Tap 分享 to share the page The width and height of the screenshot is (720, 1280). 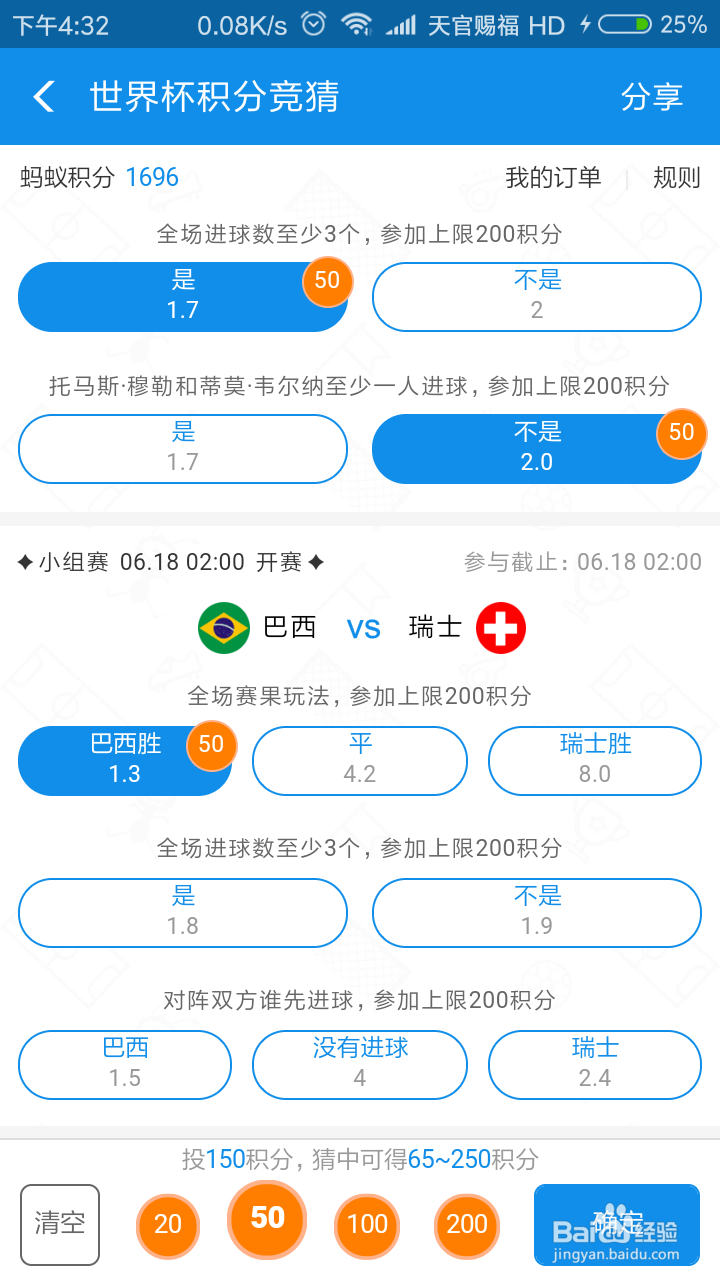click(652, 96)
